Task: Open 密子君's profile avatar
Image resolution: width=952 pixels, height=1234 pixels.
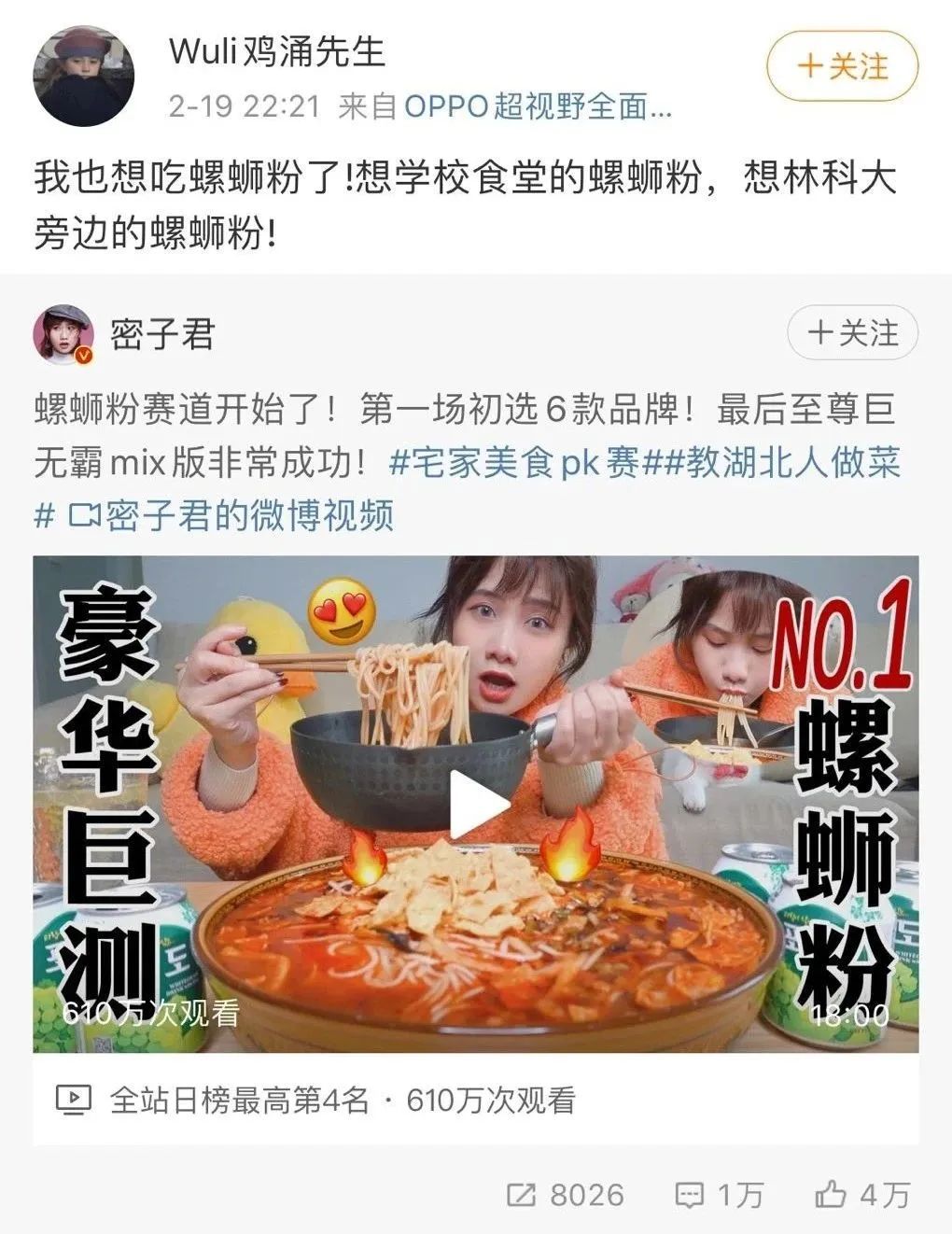Action: pos(63,333)
